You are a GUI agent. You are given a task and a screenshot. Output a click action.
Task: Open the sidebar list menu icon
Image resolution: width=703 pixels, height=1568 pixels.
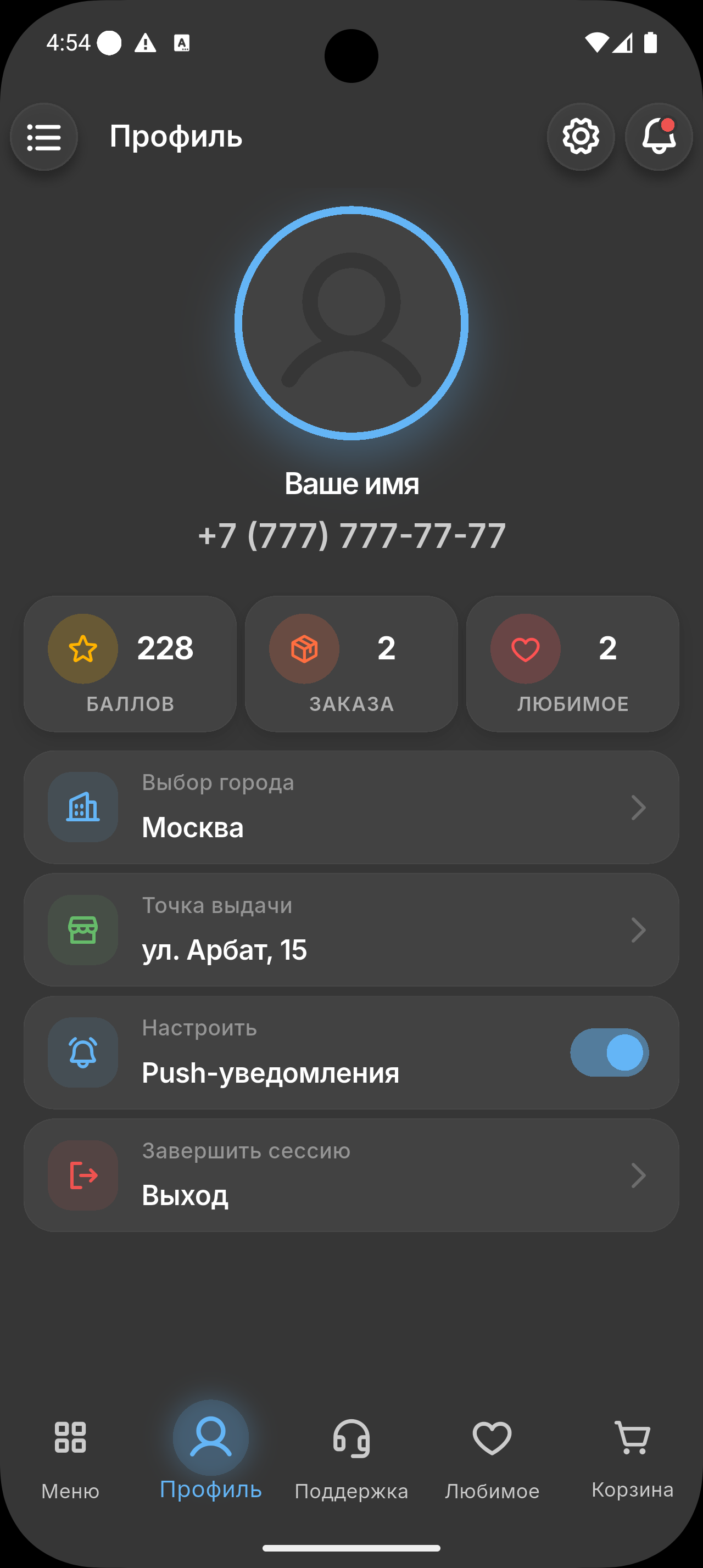[x=43, y=137]
